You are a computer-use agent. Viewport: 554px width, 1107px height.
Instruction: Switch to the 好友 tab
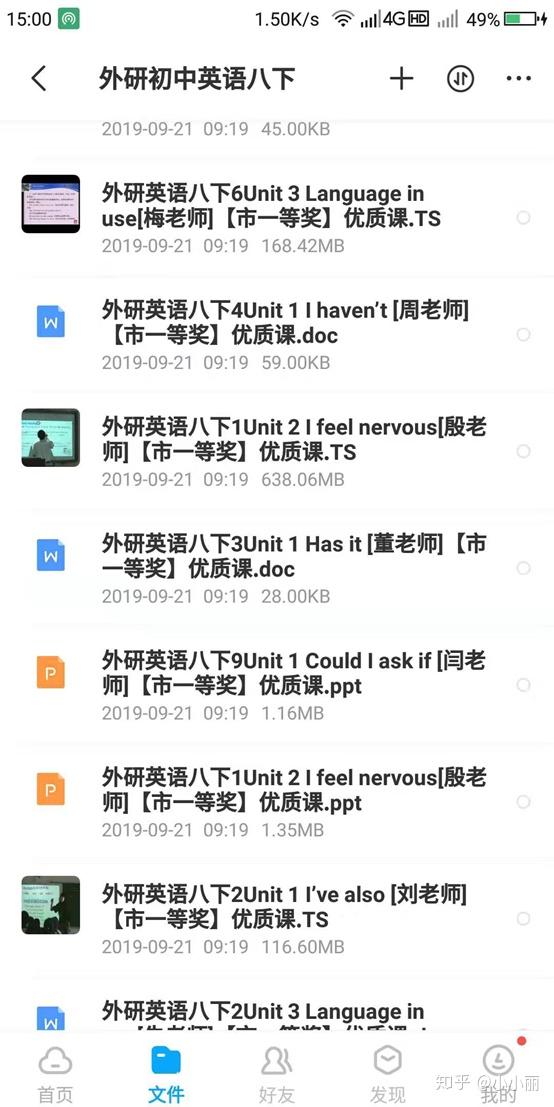[277, 1074]
